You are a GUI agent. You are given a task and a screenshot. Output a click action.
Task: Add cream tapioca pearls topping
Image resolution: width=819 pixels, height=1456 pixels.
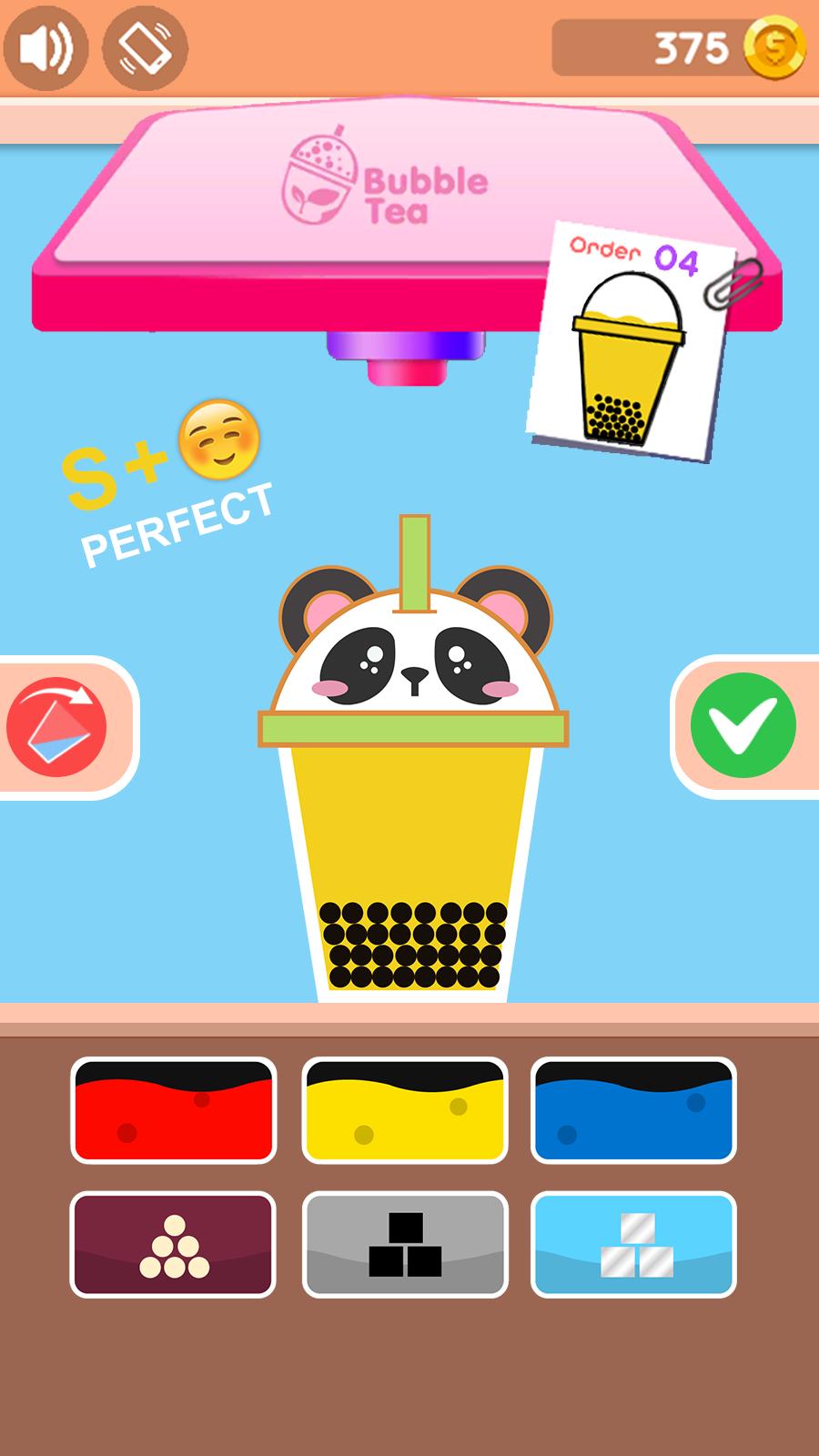[x=173, y=1244]
